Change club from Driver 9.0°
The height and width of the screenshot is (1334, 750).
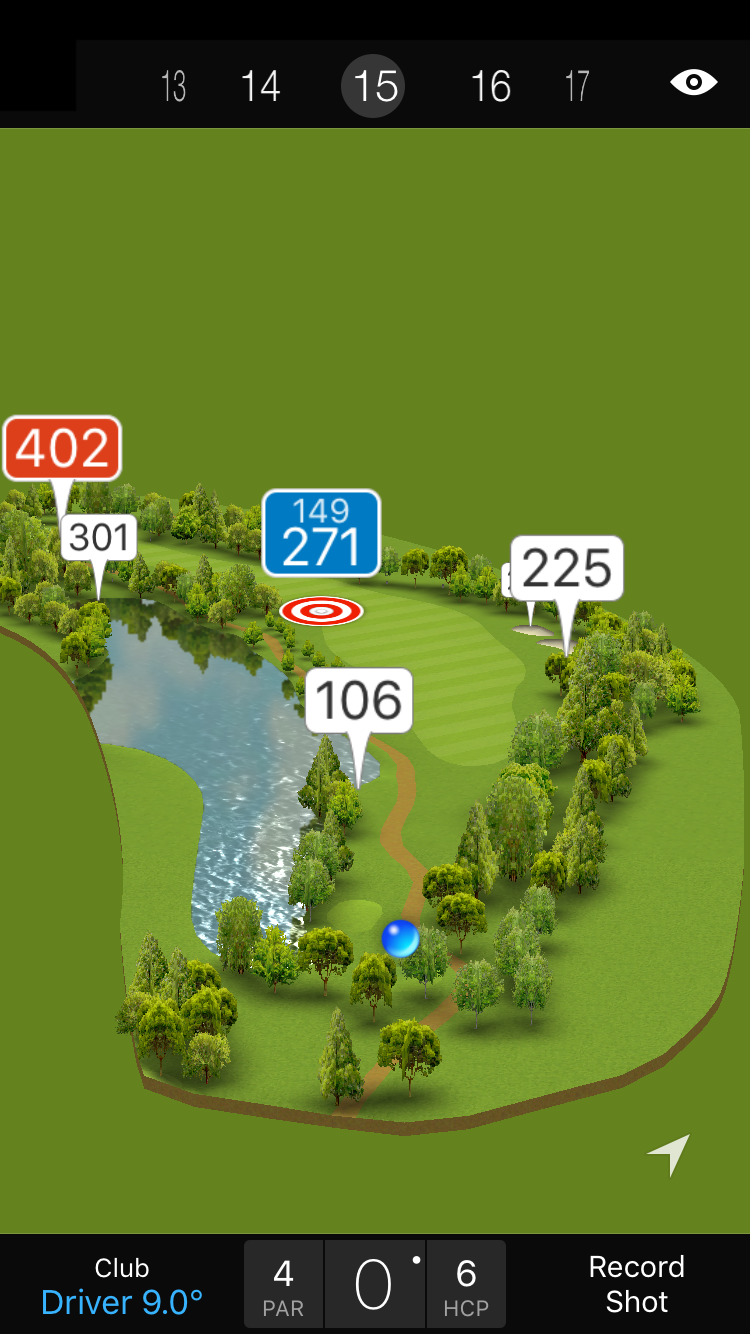click(122, 1286)
